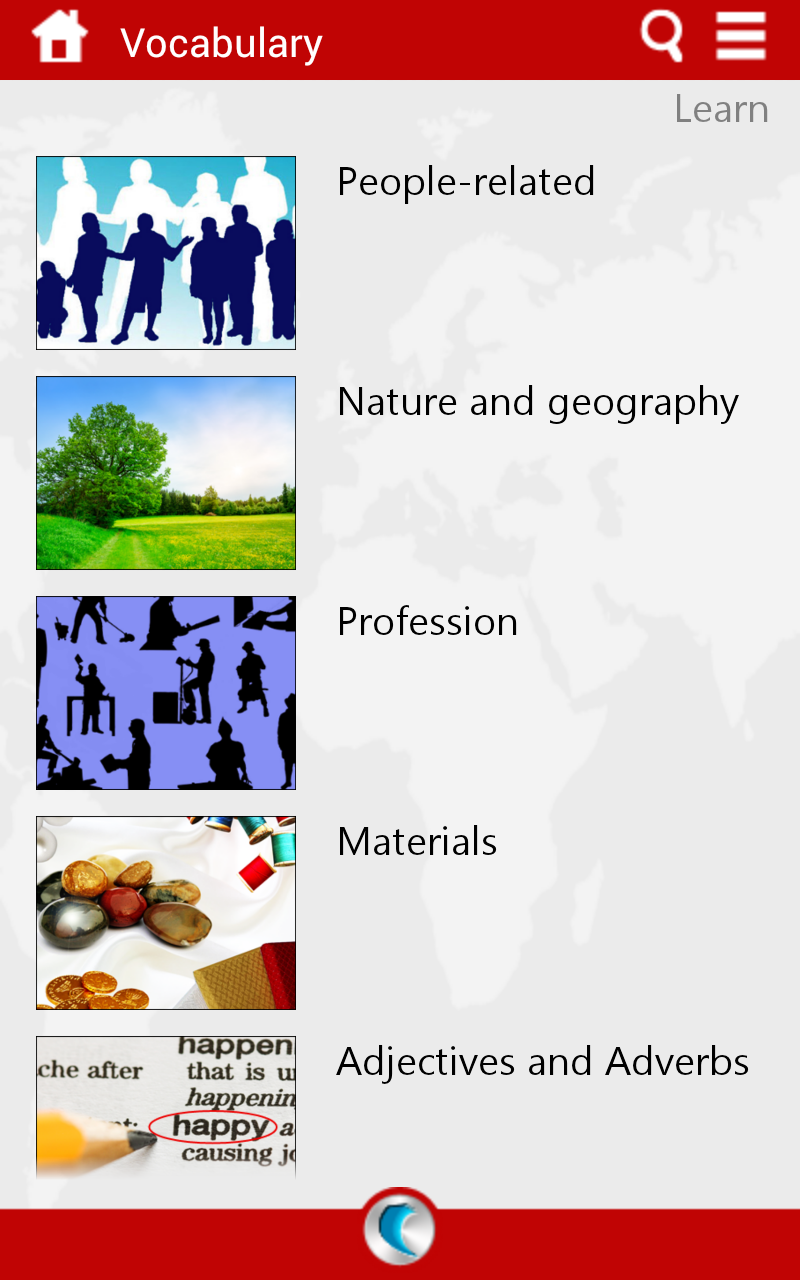Expand the navigation menu via the menu icon

(x=740, y=38)
